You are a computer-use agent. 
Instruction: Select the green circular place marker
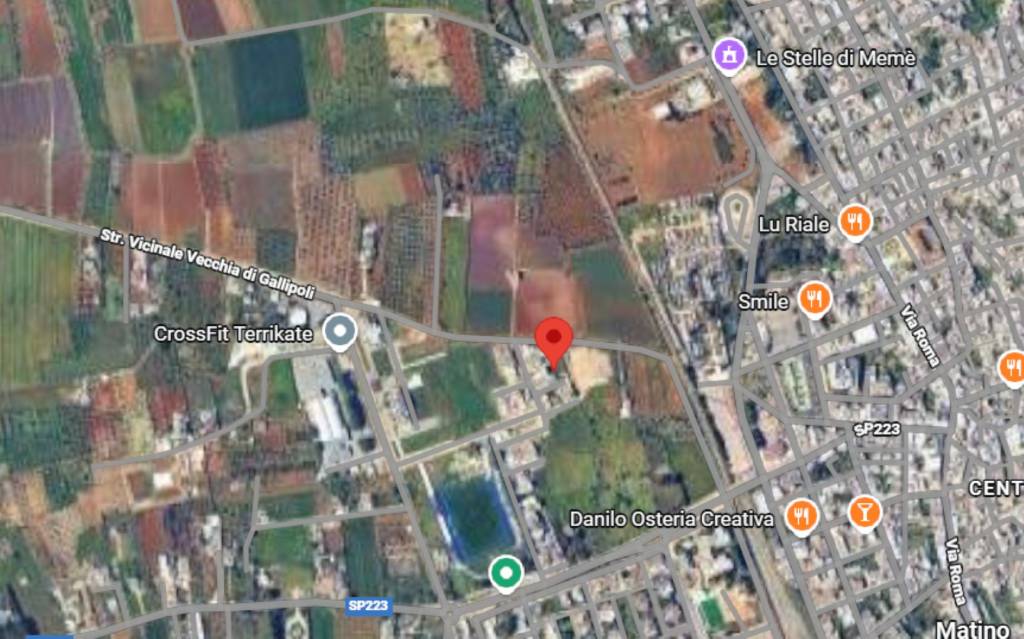point(506,573)
